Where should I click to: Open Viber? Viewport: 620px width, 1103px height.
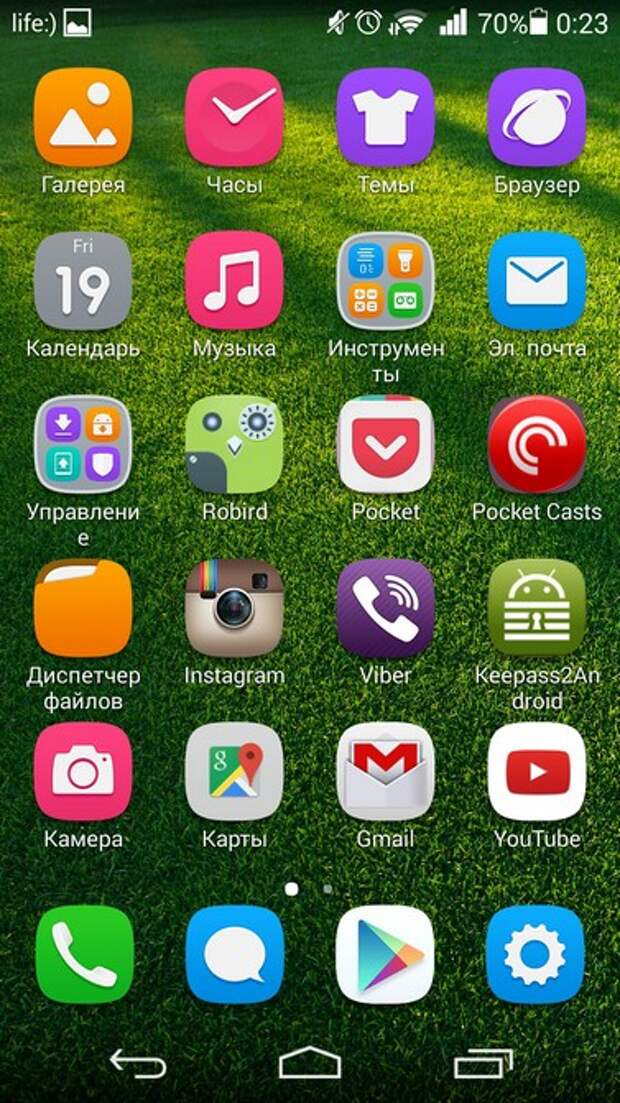385,608
